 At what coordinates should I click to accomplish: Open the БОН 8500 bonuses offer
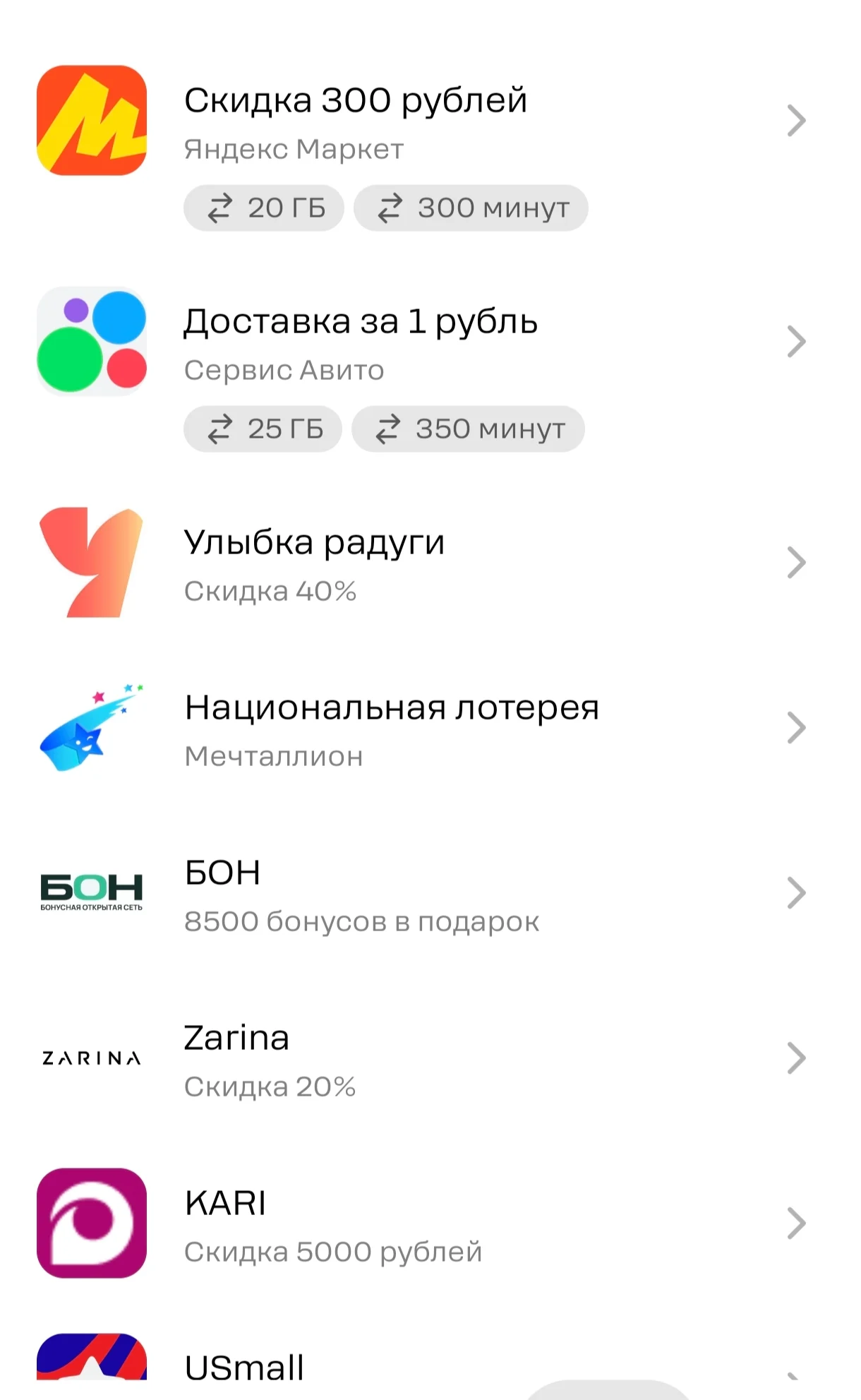tap(430, 893)
